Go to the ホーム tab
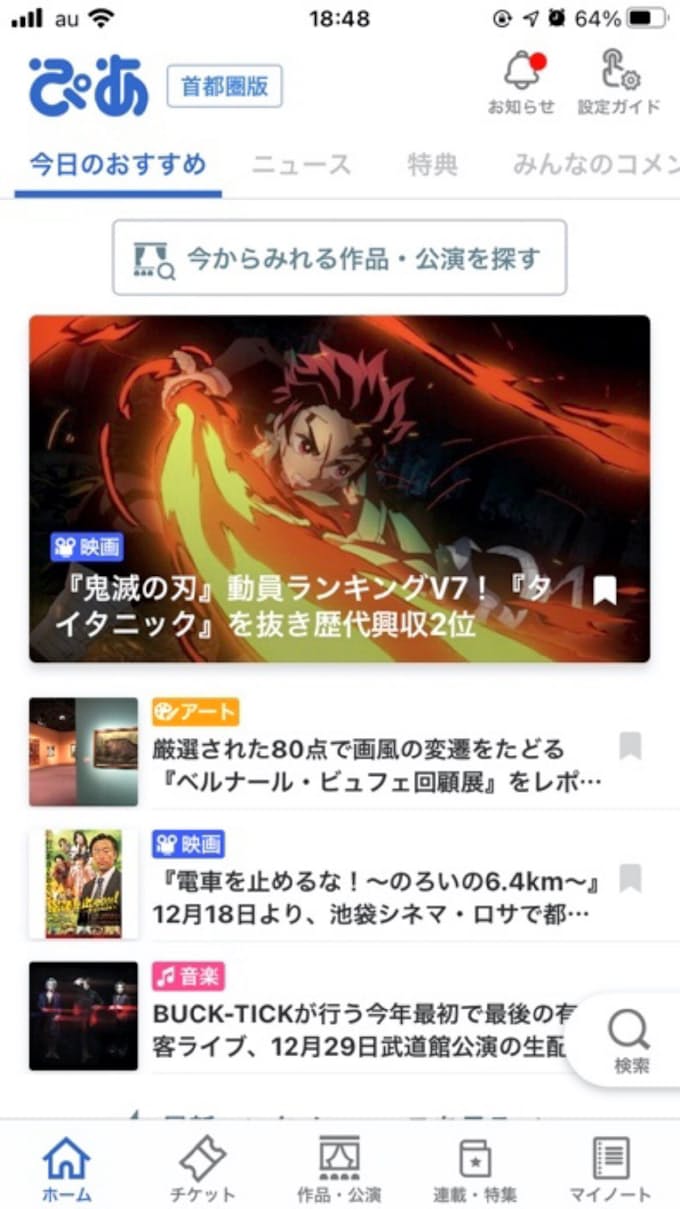 click(x=67, y=1169)
